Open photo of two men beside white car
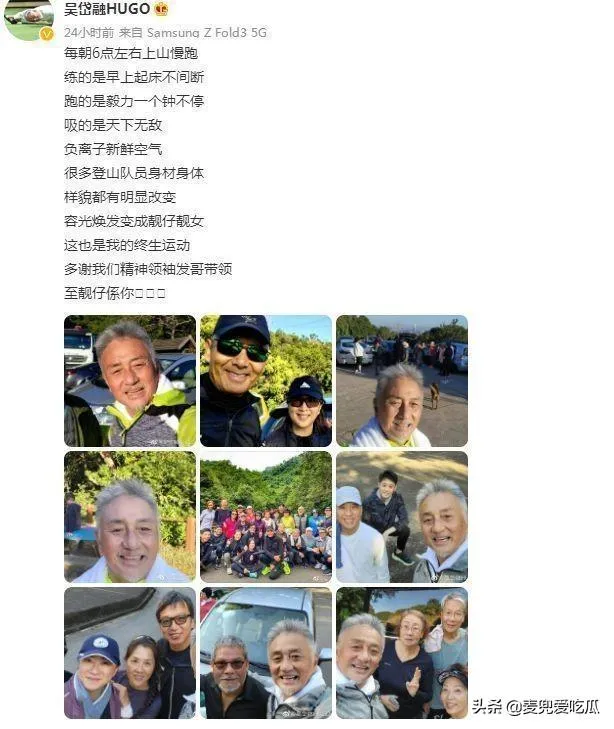Viewport: 614px width, 729px height. click(x=266, y=652)
